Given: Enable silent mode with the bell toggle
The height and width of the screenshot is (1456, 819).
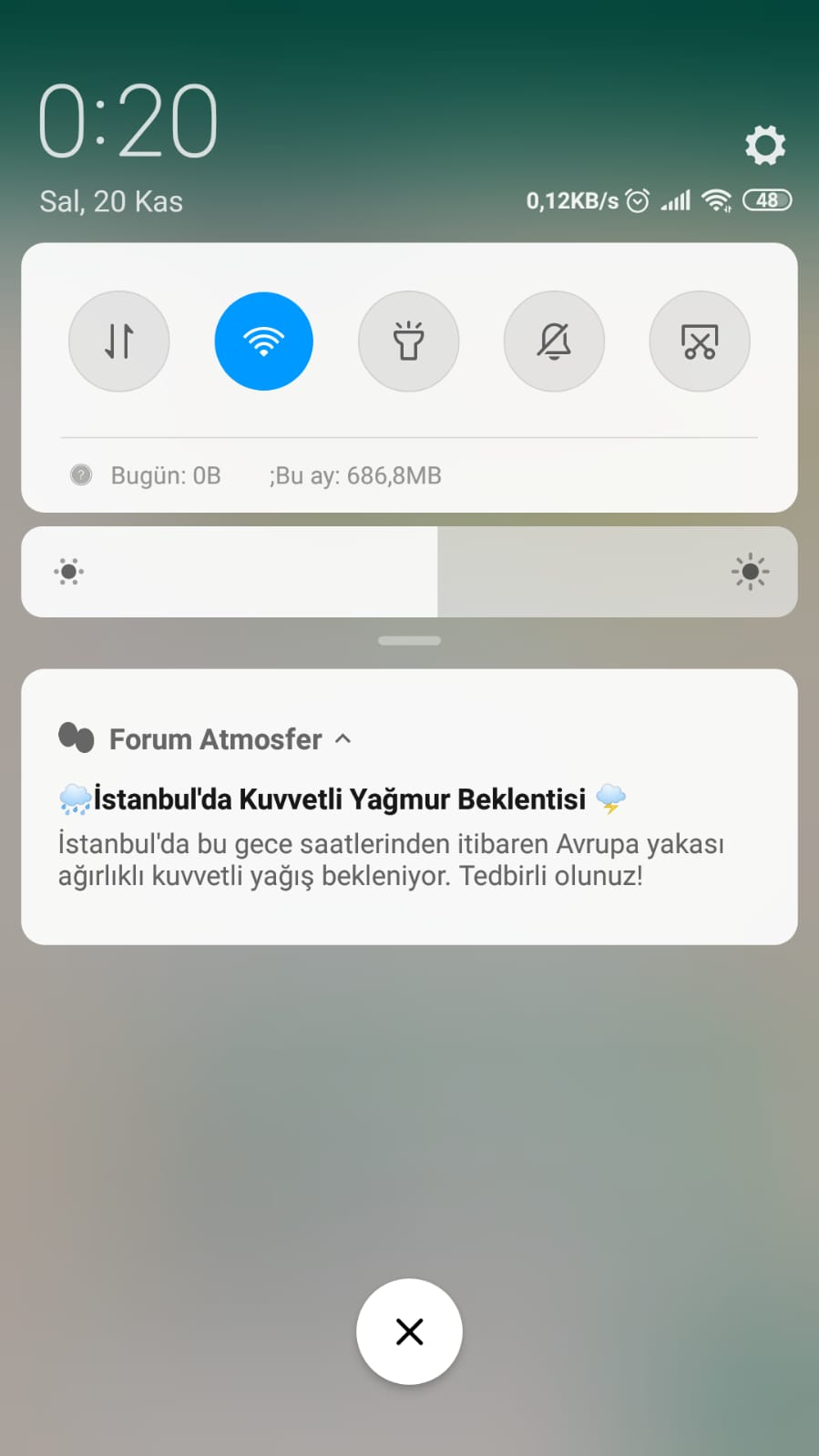Looking at the screenshot, I should (554, 341).
